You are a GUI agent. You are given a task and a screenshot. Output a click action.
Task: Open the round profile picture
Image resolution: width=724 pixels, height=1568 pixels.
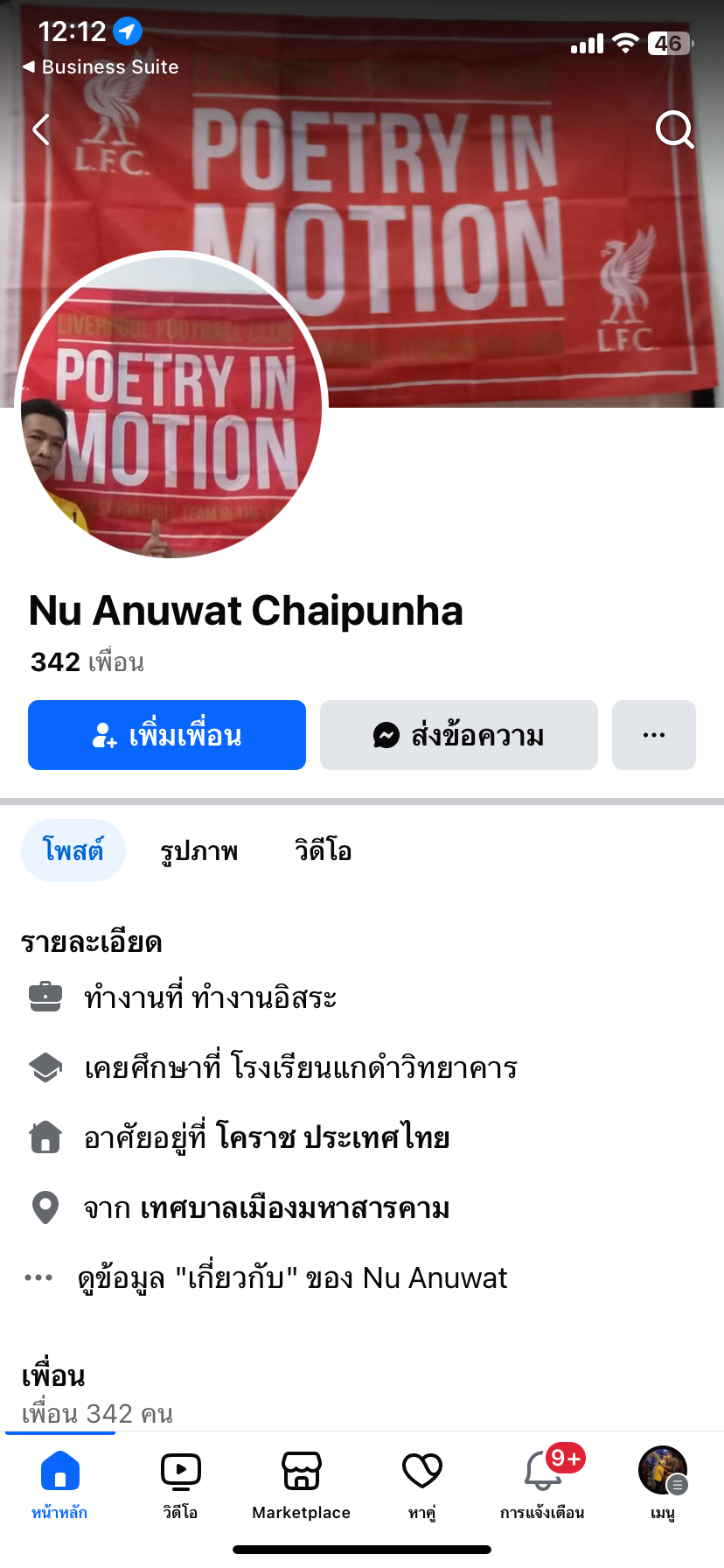171,406
